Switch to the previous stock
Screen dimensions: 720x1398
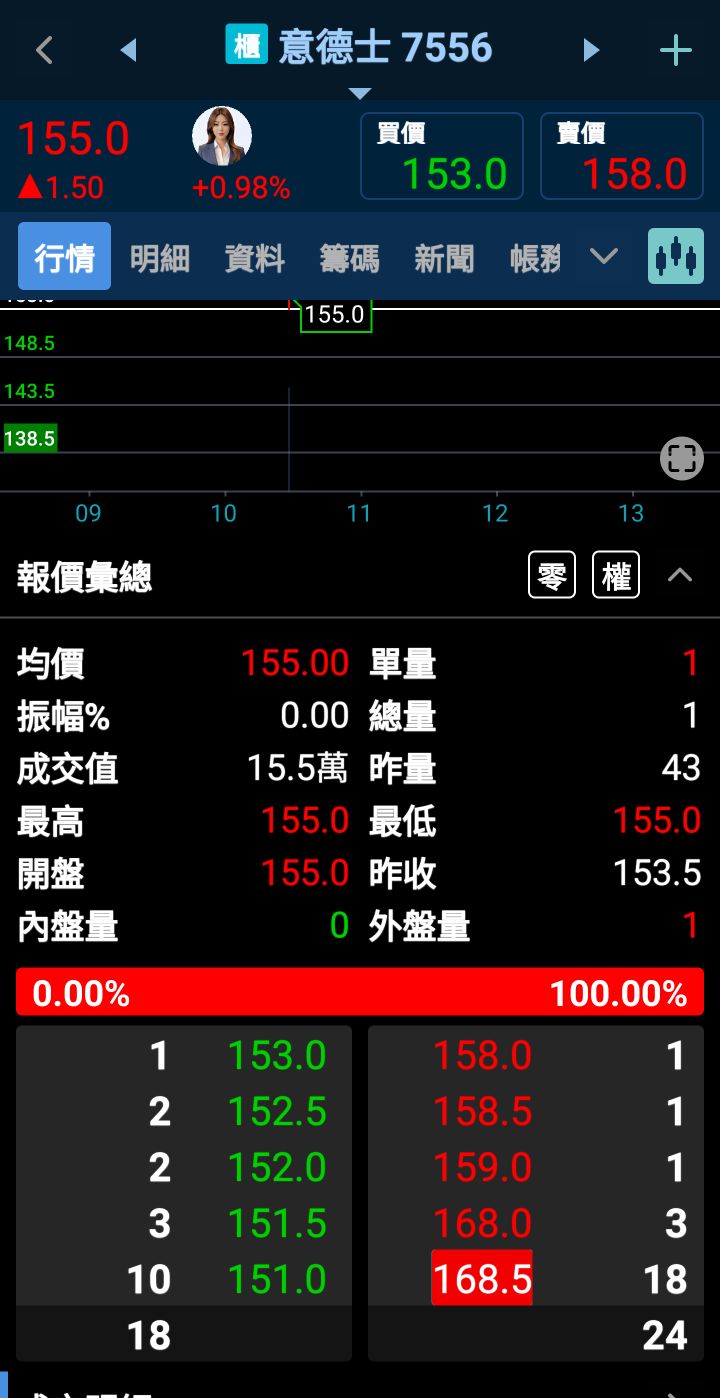pyautogui.click(x=128, y=49)
